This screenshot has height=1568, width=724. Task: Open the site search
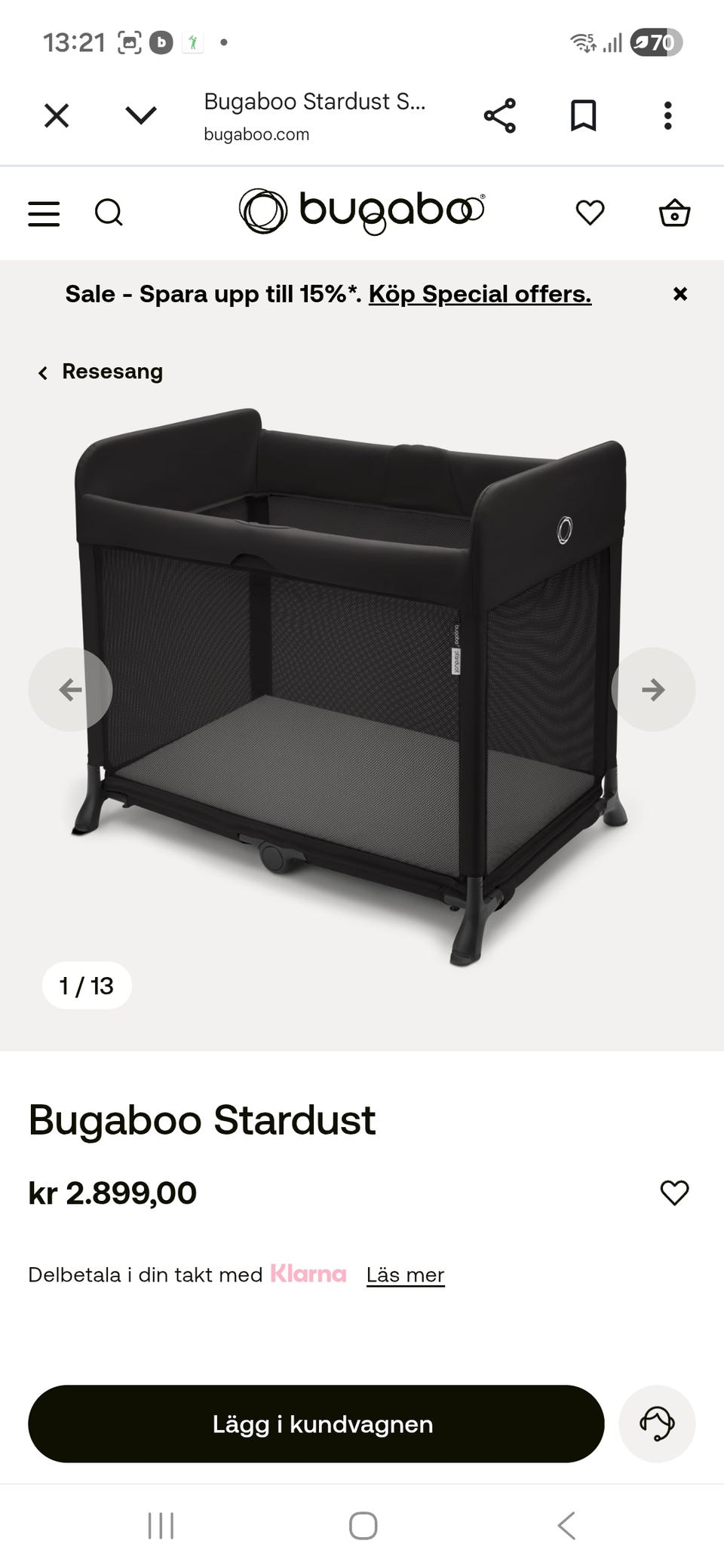(109, 213)
